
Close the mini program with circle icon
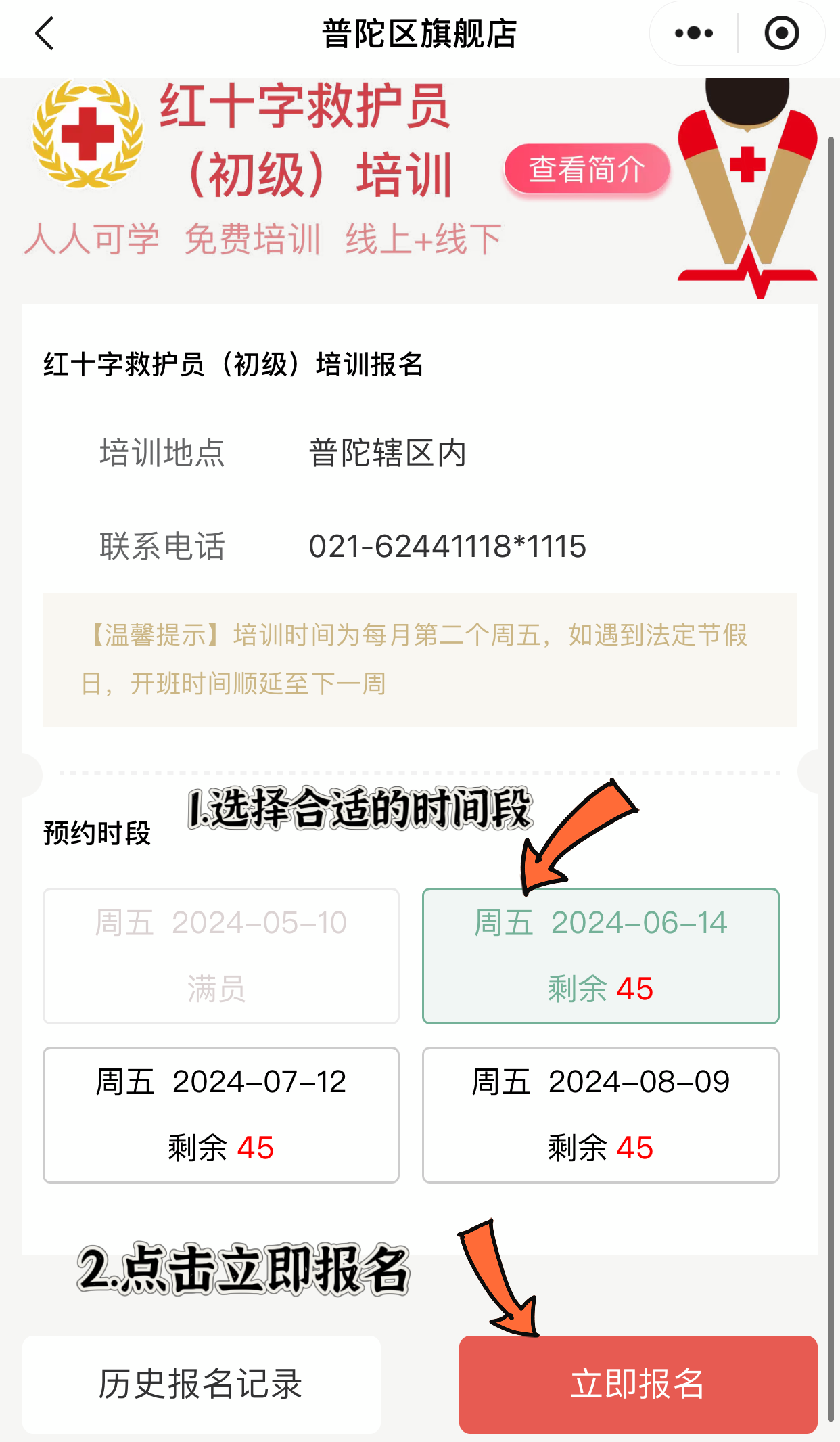781,33
